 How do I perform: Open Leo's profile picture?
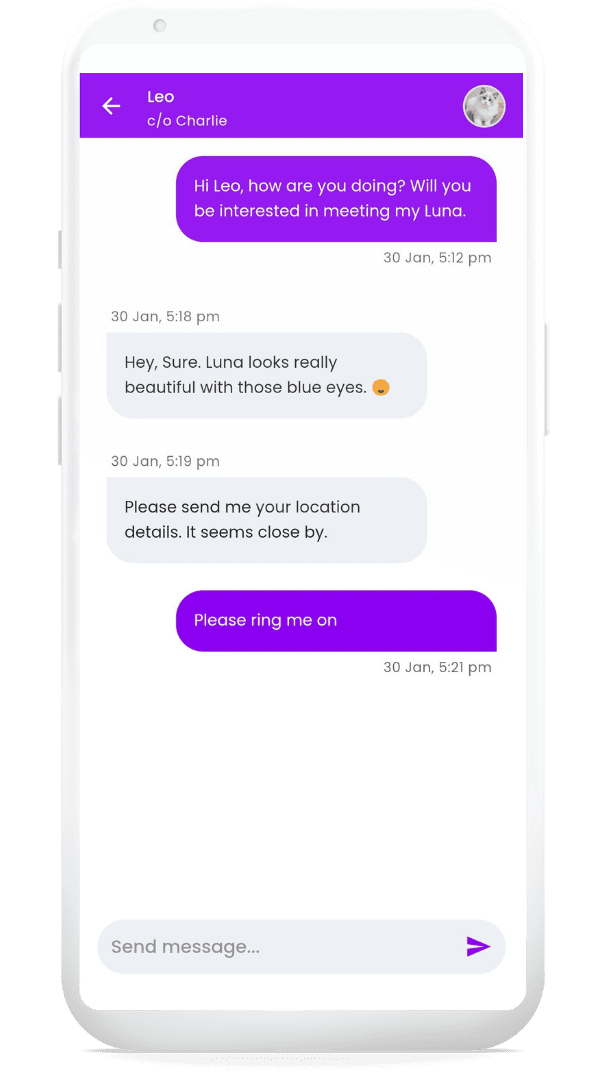pos(484,106)
